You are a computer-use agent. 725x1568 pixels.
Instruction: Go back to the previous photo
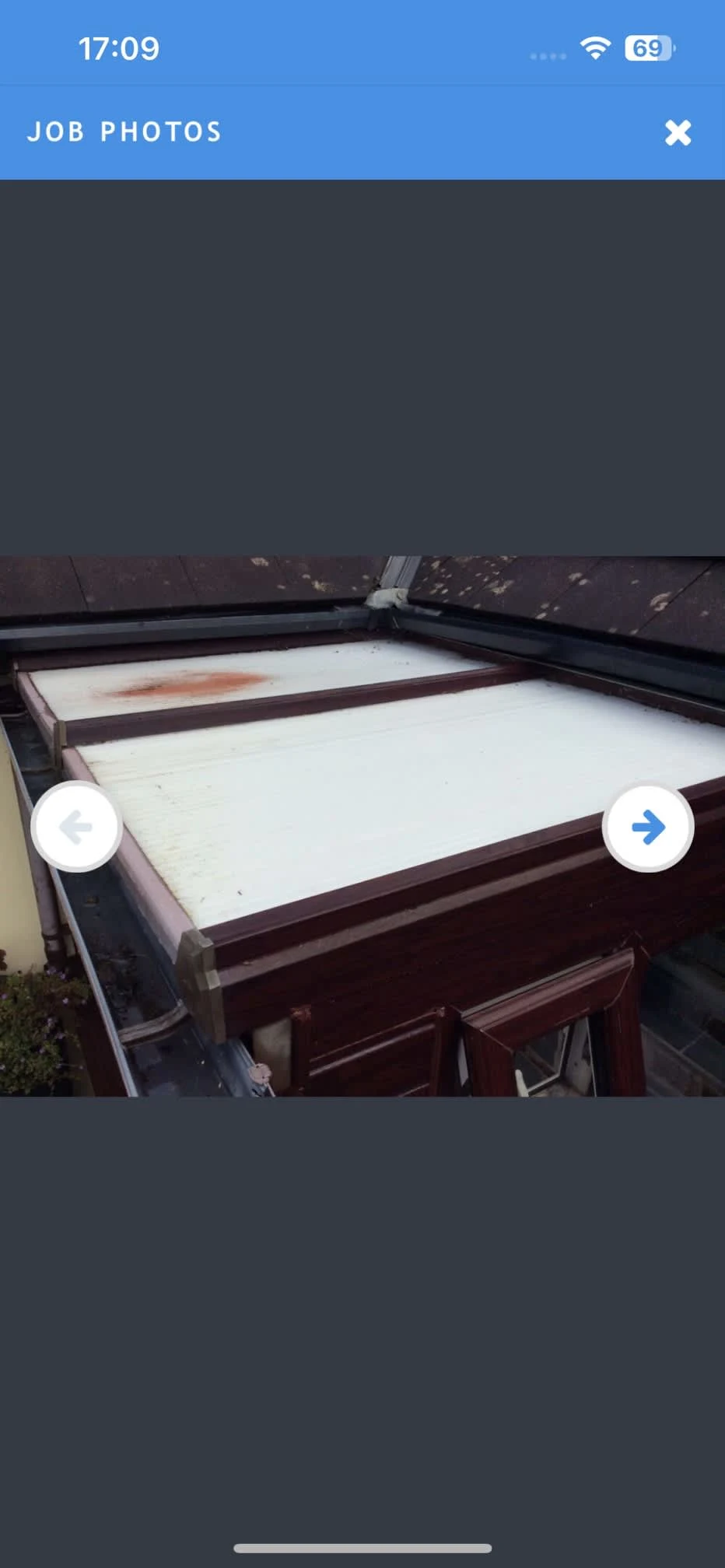click(x=76, y=826)
